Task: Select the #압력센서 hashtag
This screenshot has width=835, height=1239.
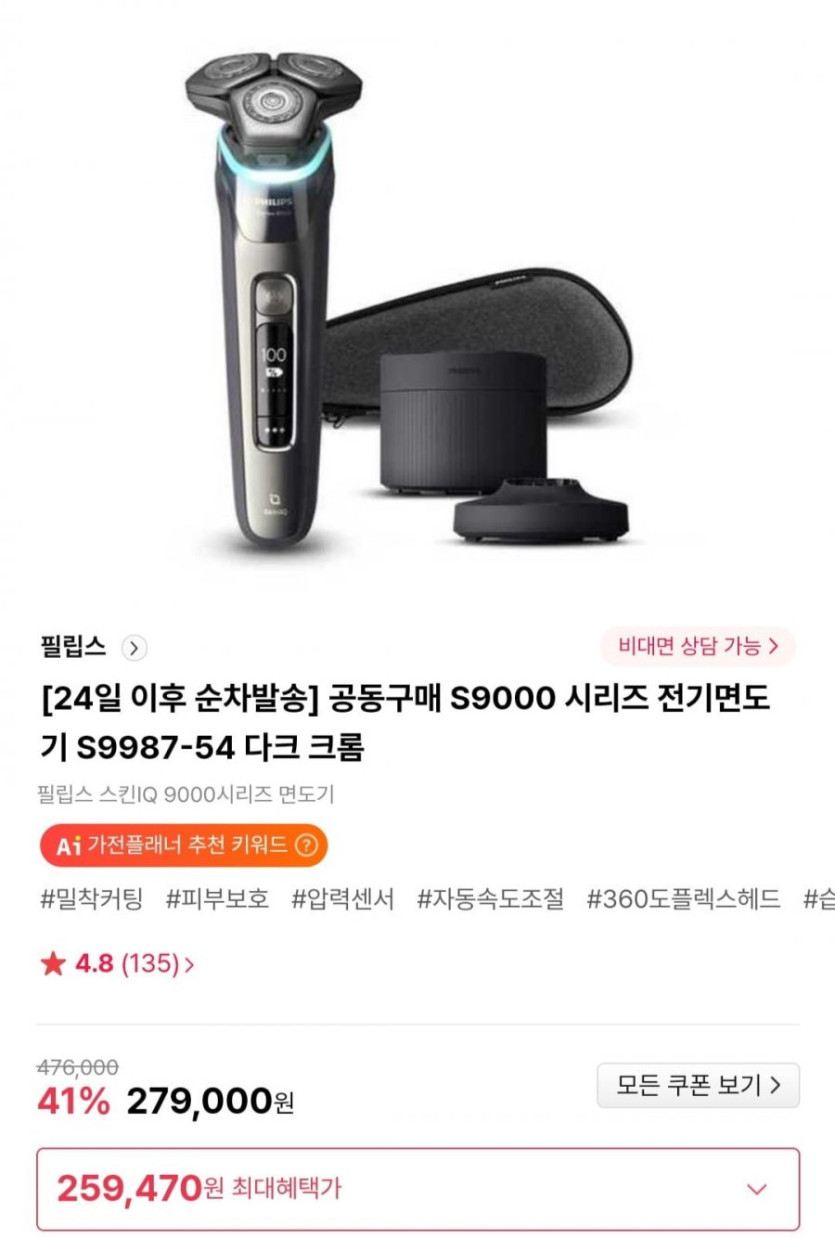Action: (343, 898)
